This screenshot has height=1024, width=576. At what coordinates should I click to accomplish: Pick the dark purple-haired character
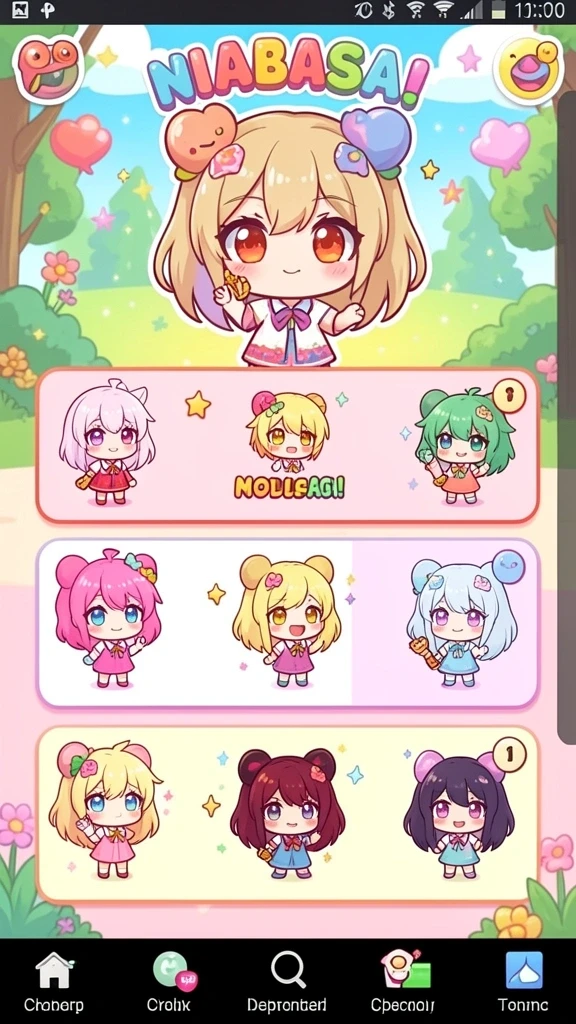coord(458,814)
